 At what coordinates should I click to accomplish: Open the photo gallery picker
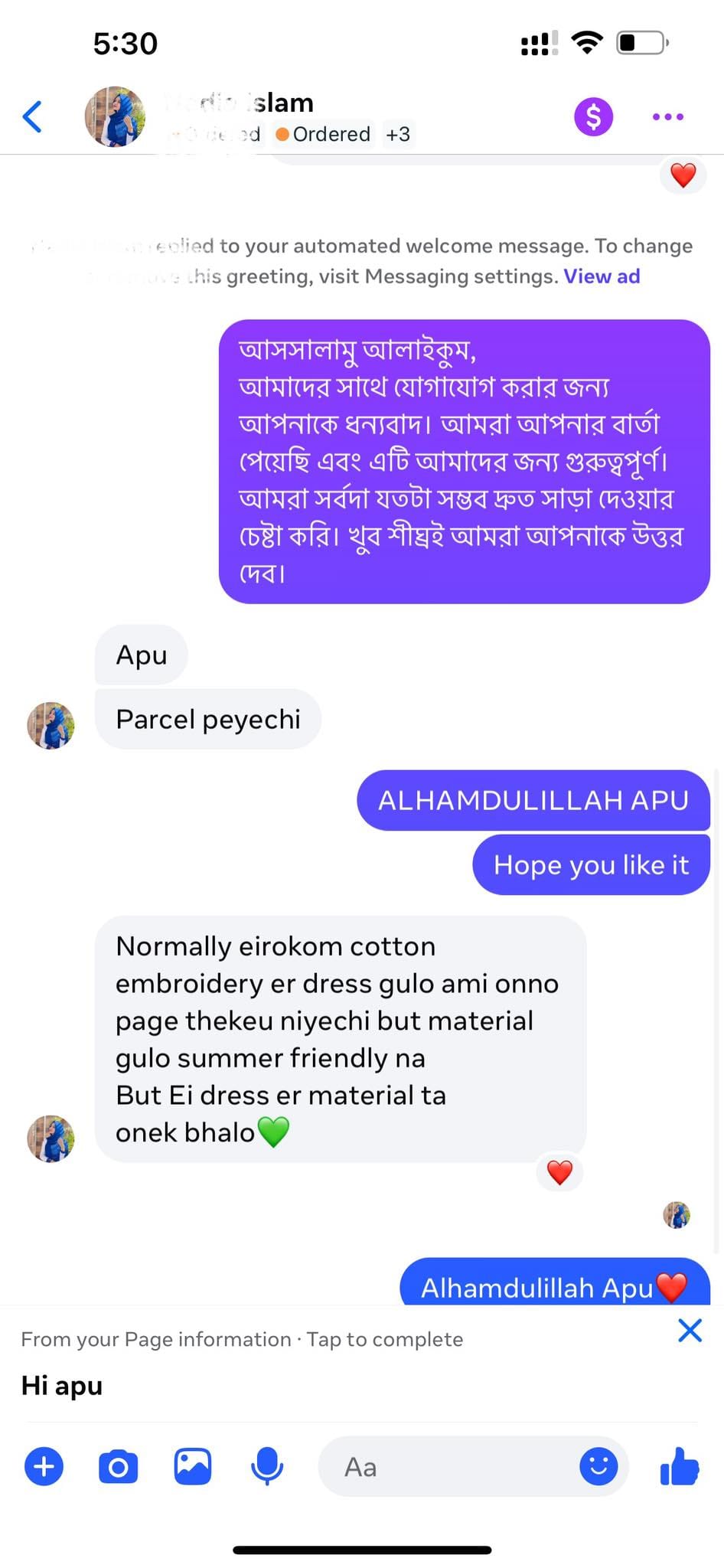click(x=193, y=1467)
